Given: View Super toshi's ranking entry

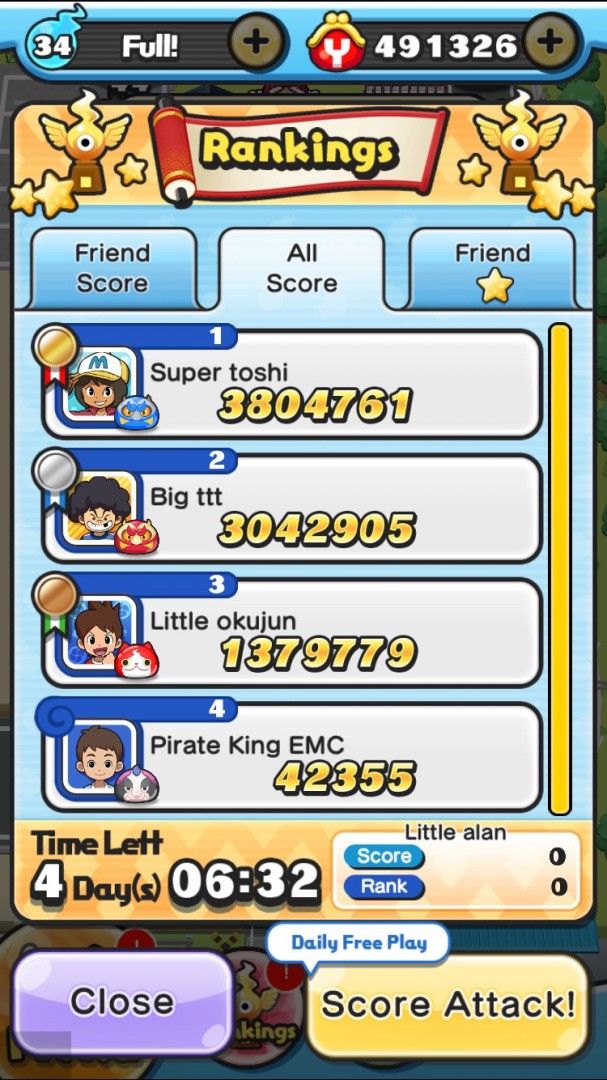Looking at the screenshot, I should [291, 384].
